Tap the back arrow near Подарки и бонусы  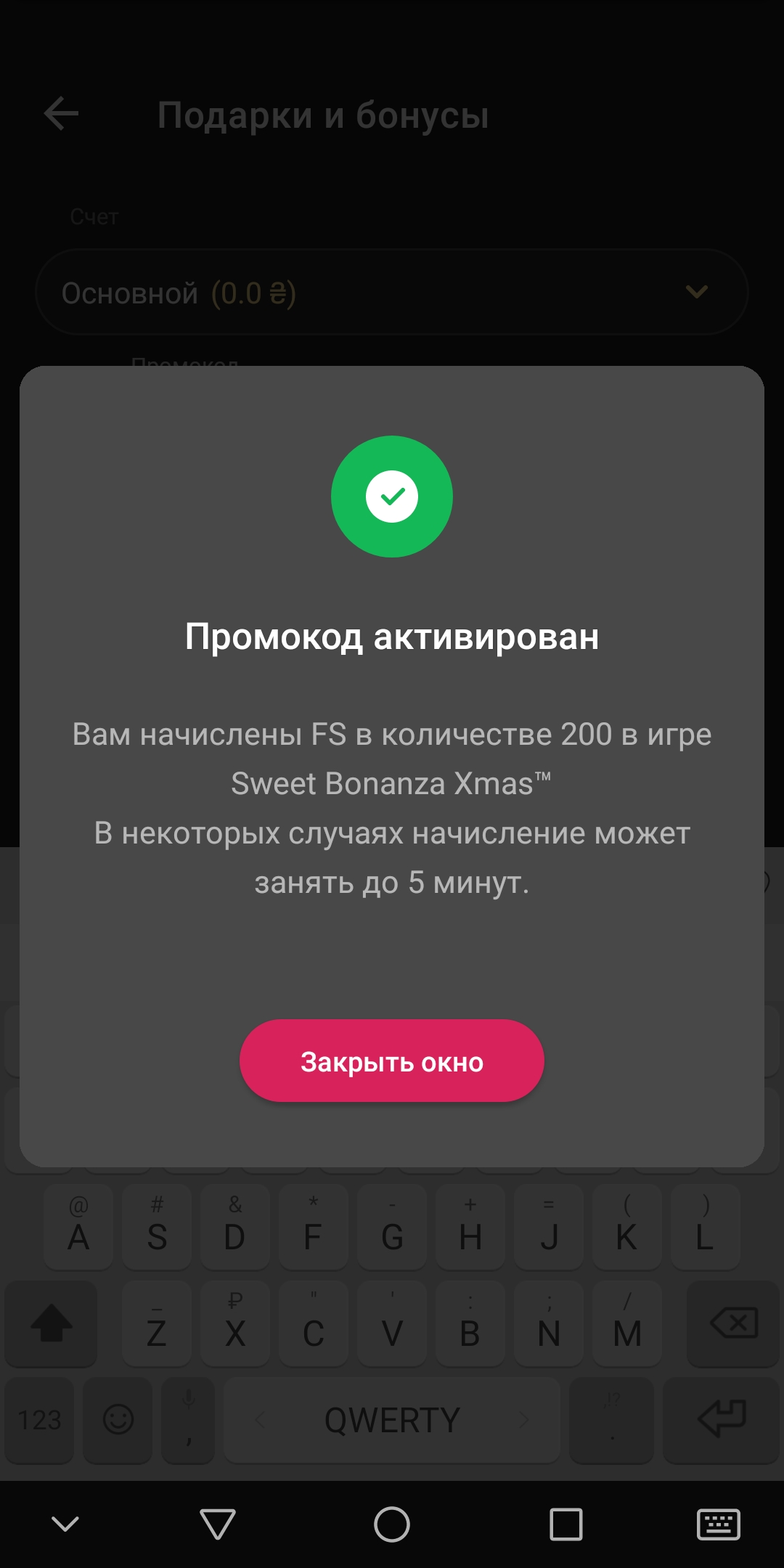[x=62, y=114]
